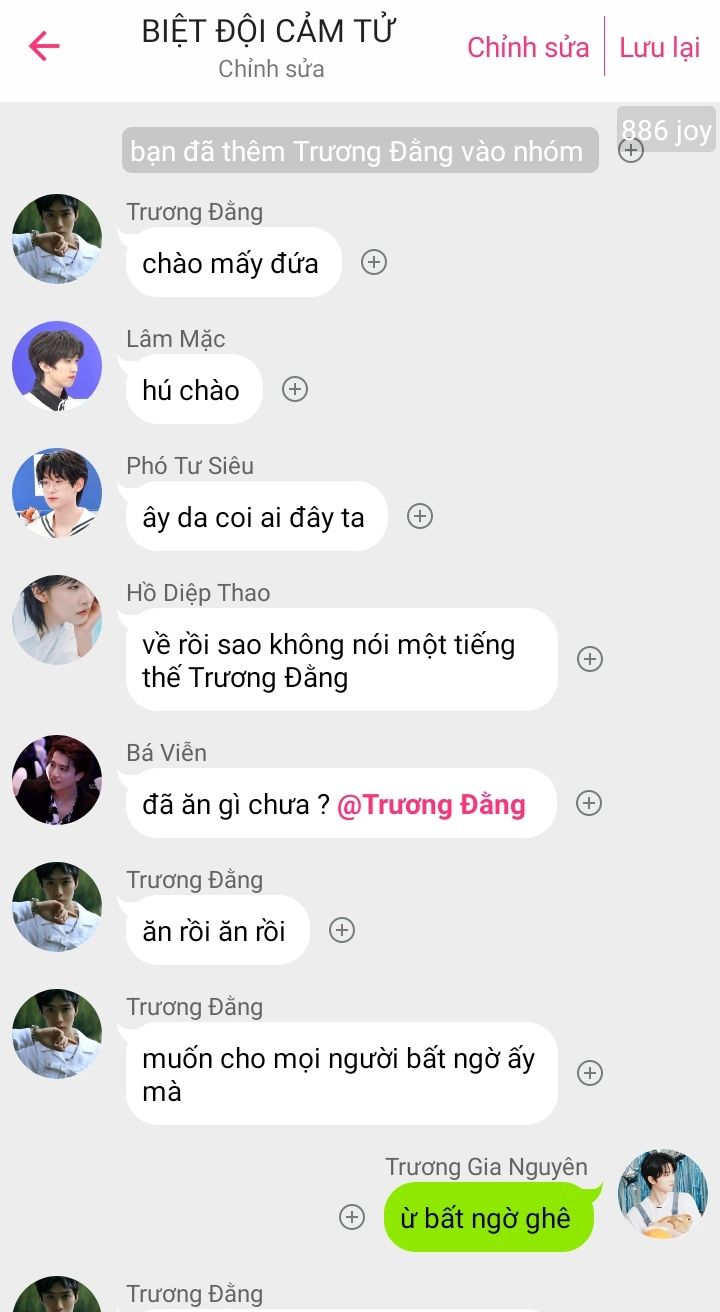Tap the plus icon beside "hú chào"
This screenshot has height=1312, width=720.
coord(294,389)
